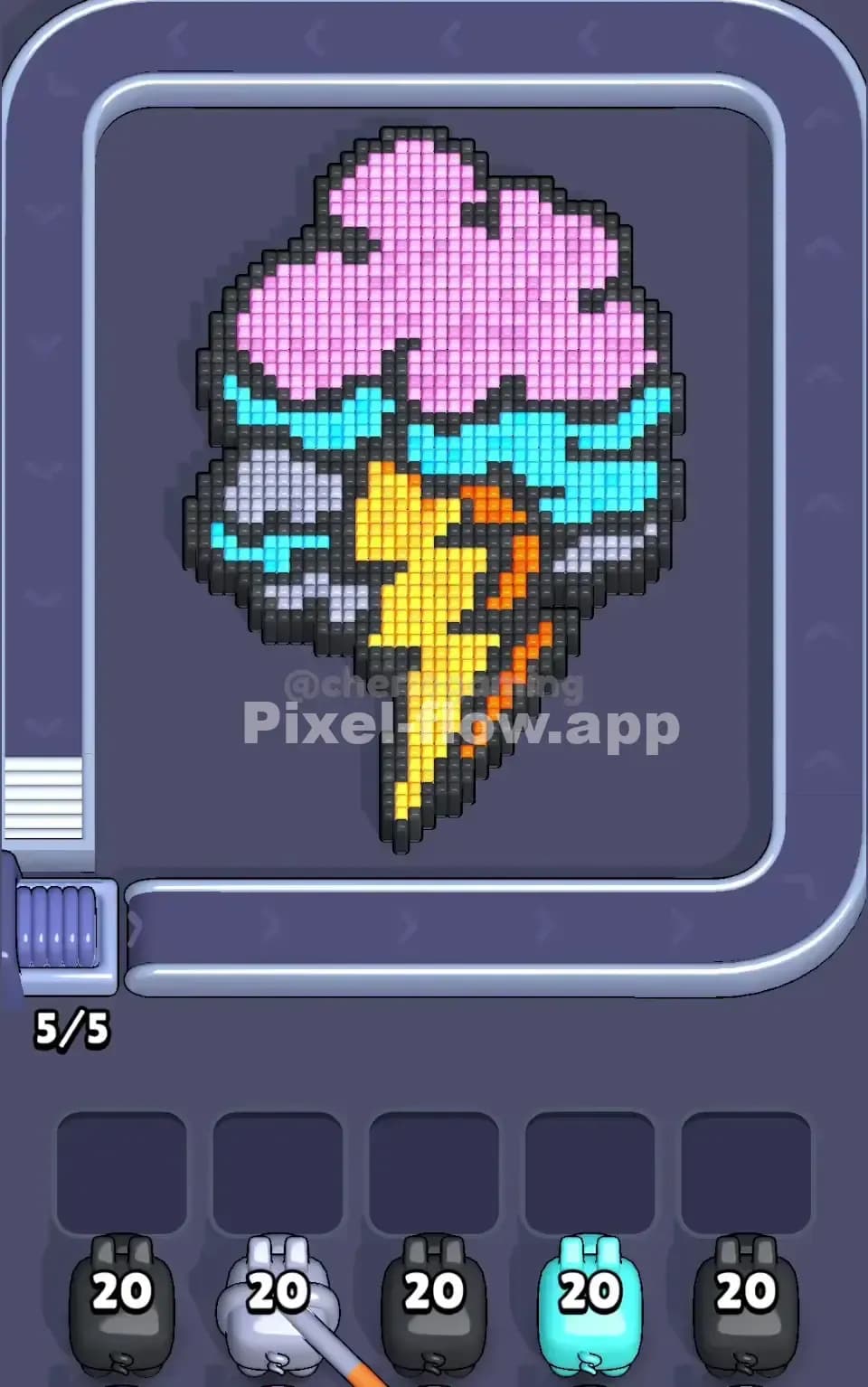Tap the 5/5 counter
The image size is (868, 1387).
pyautogui.click(x=72, y=1026)
